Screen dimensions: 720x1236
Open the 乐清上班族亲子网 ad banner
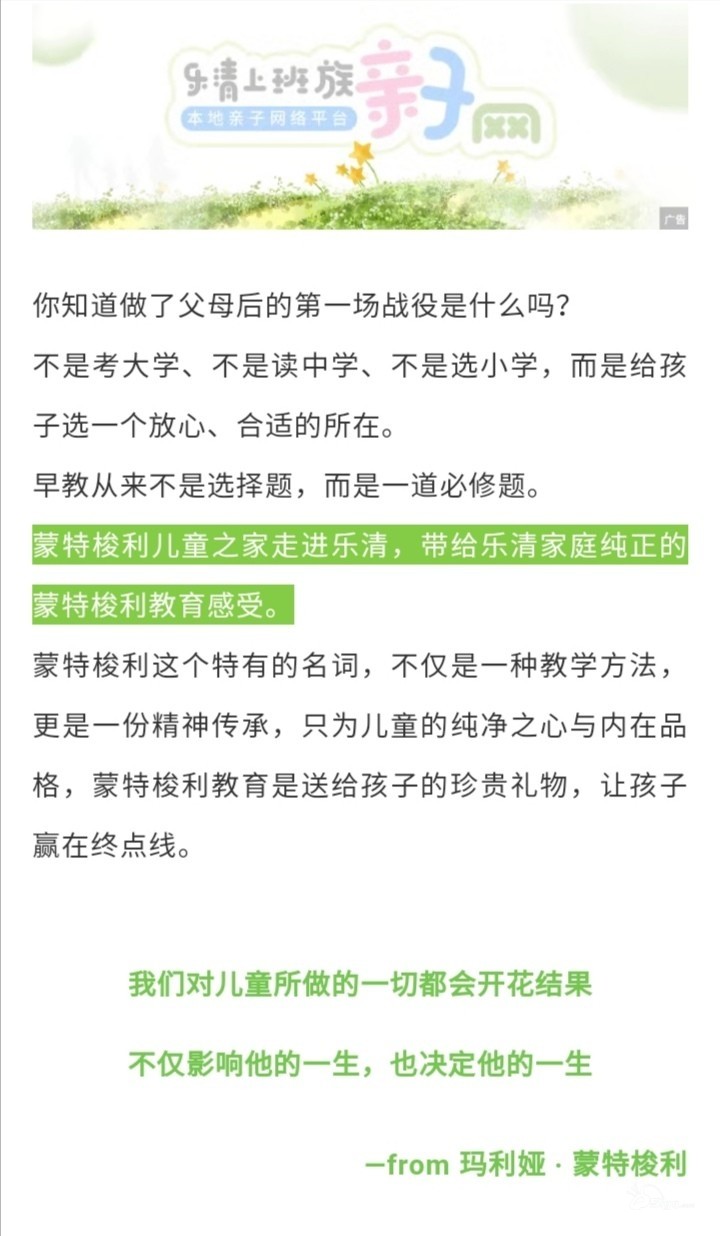tap(360, 115)
